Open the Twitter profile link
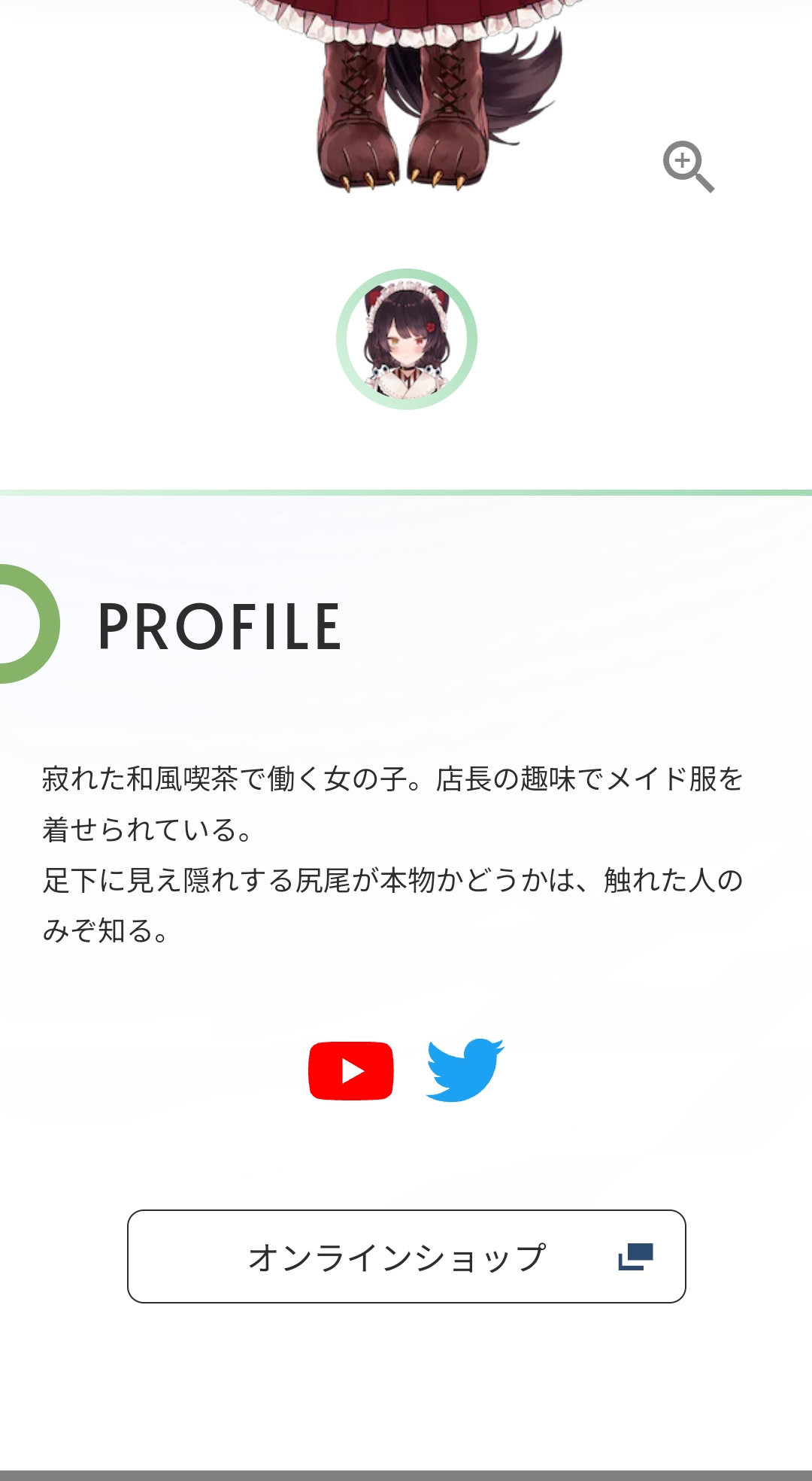This screenshot has width=812, height=1481. pyautogui.click(x=465, y=1070)
